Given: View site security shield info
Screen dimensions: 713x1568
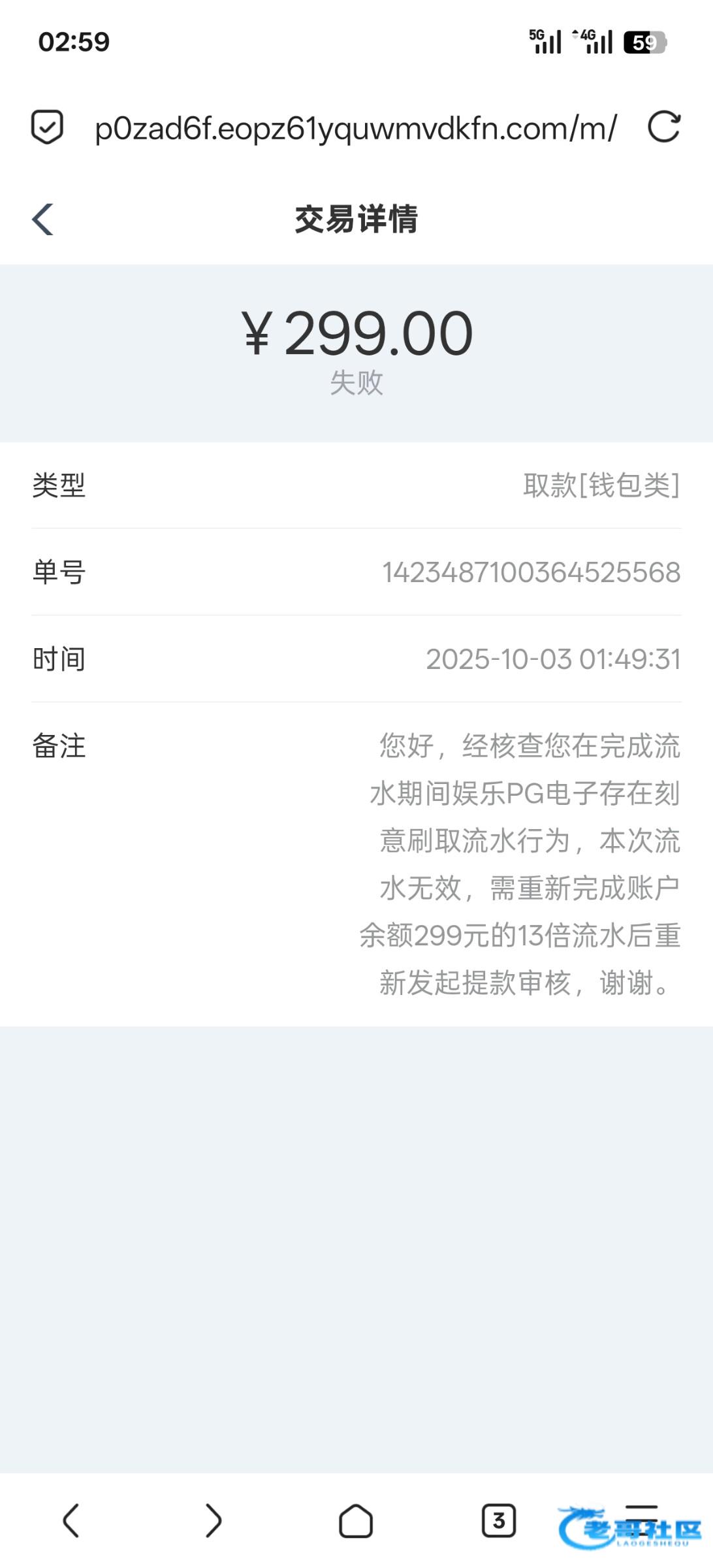Looking at the screenshot, I should [x=48, y=127].
